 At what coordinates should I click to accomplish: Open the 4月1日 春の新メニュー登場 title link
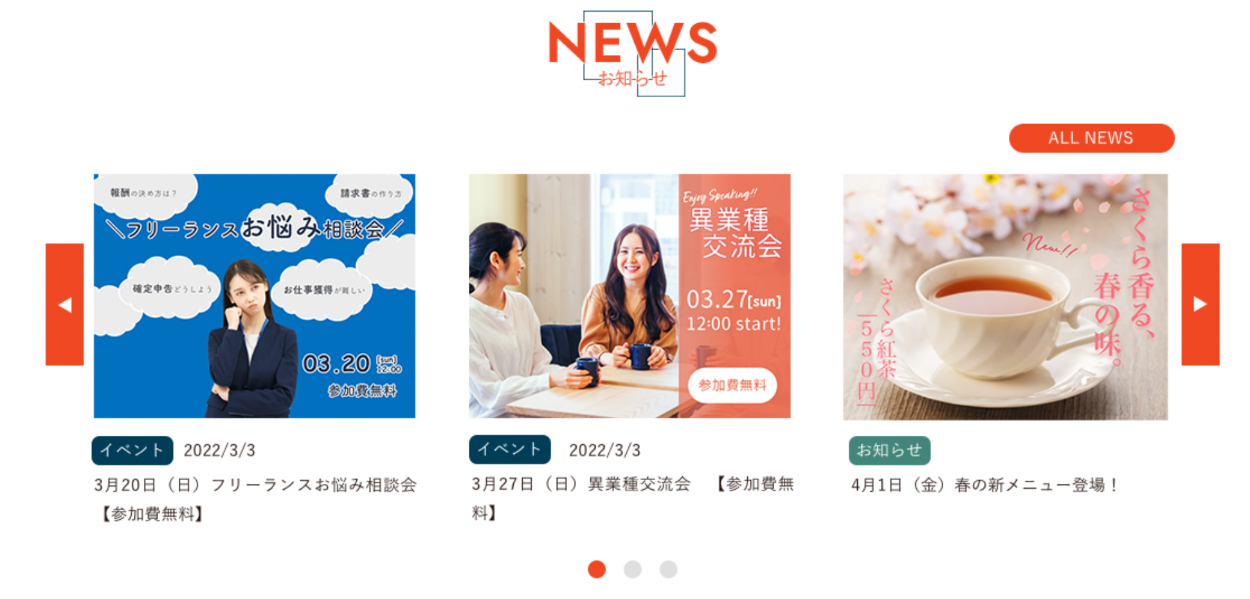983,485
